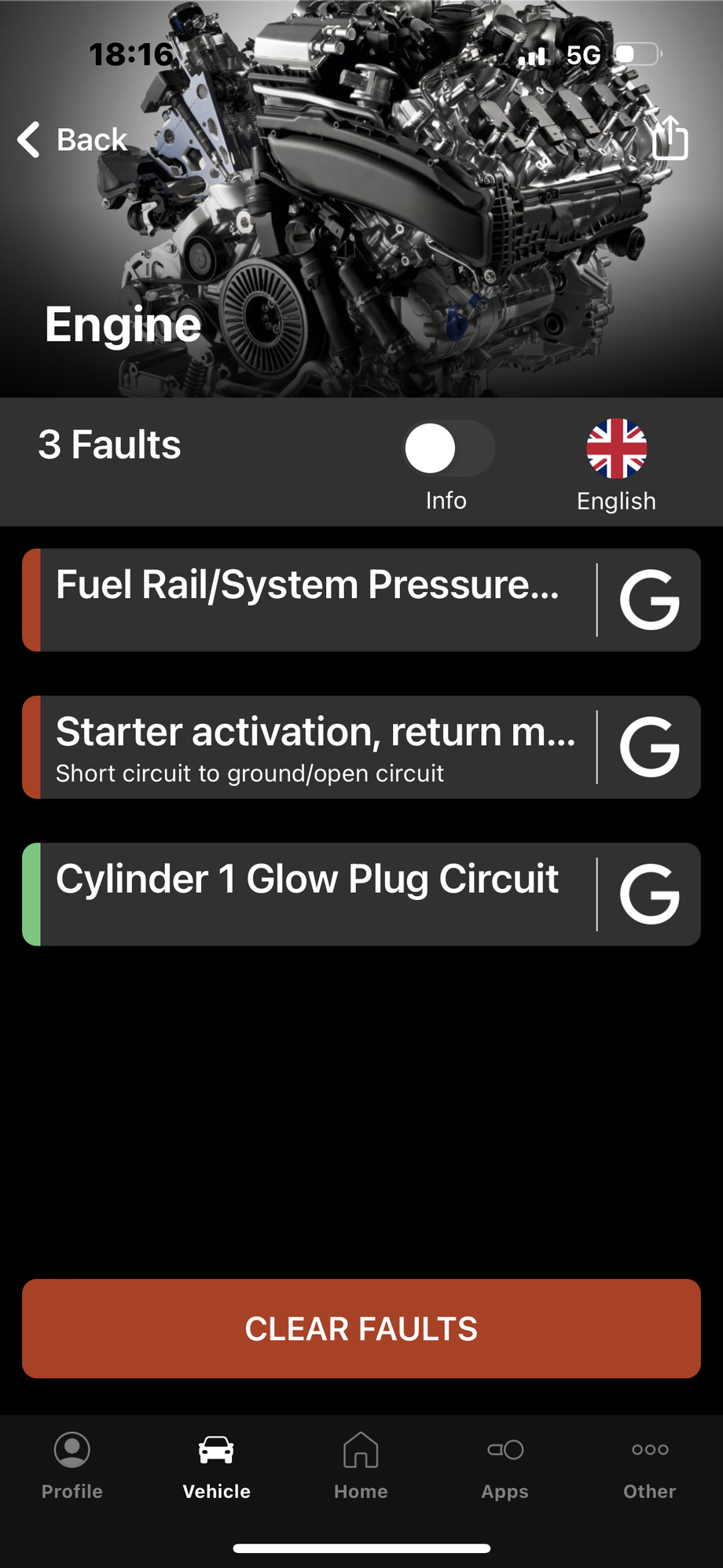The width and height of the screenshot is (723, 1568).
Task: Tap the UK flag to change language
Action: pyautogui.click(x=617, y=448)
